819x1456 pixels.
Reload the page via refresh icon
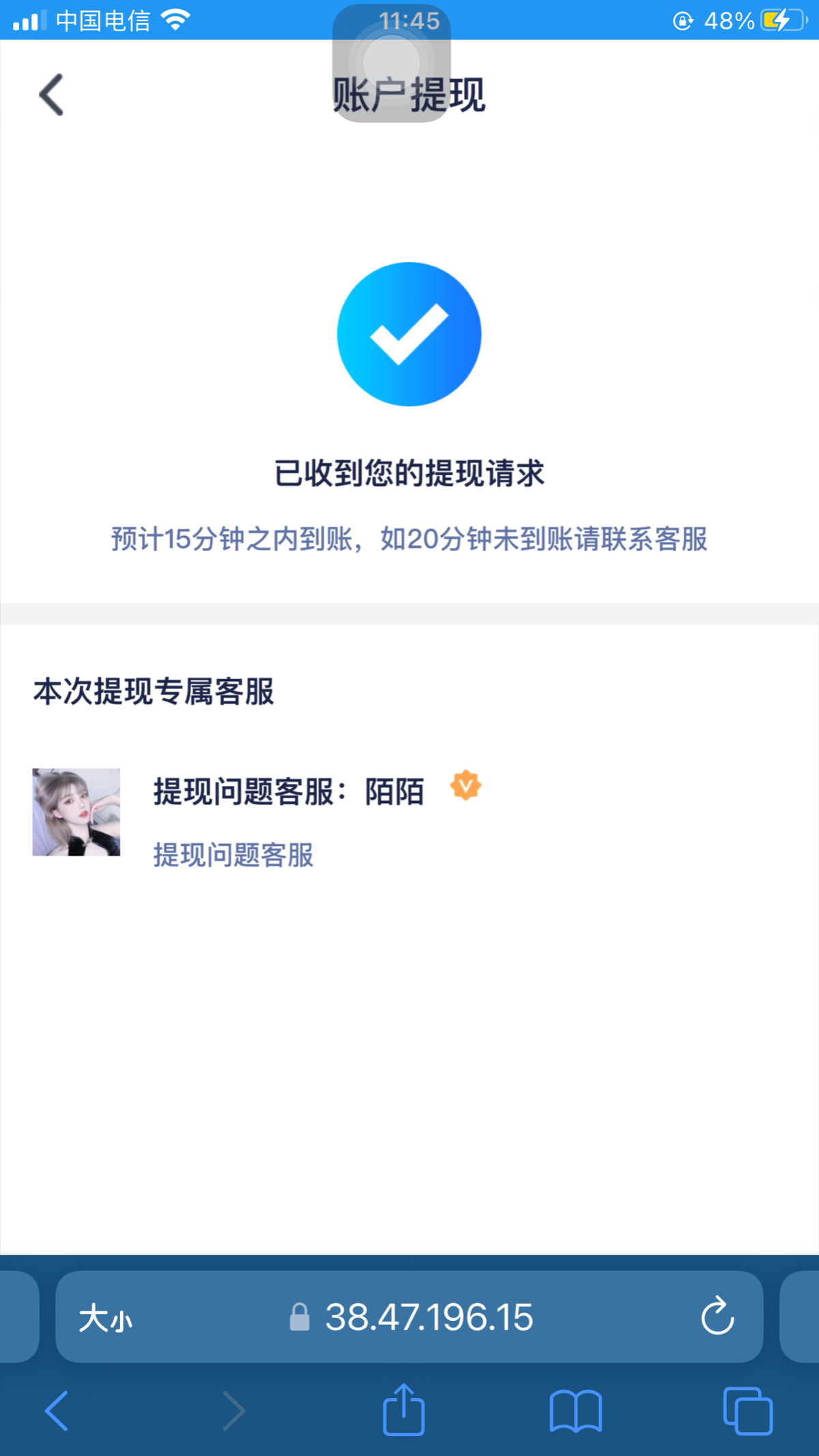[715, 1318]
